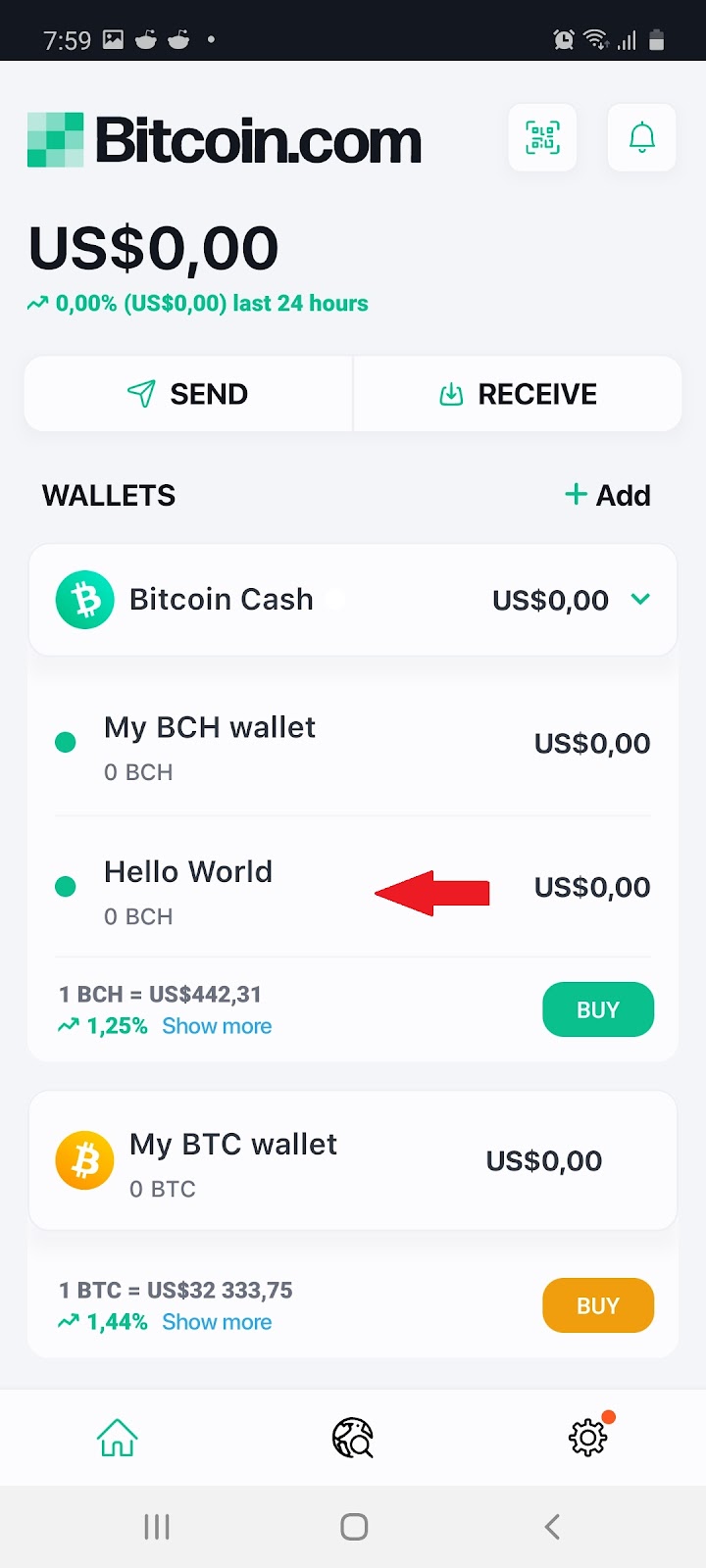Buy Bitcoin with the orange BUY button
Image resolution: width=706 pixels, height=1568 pixels.
(x=597, y=1305)
